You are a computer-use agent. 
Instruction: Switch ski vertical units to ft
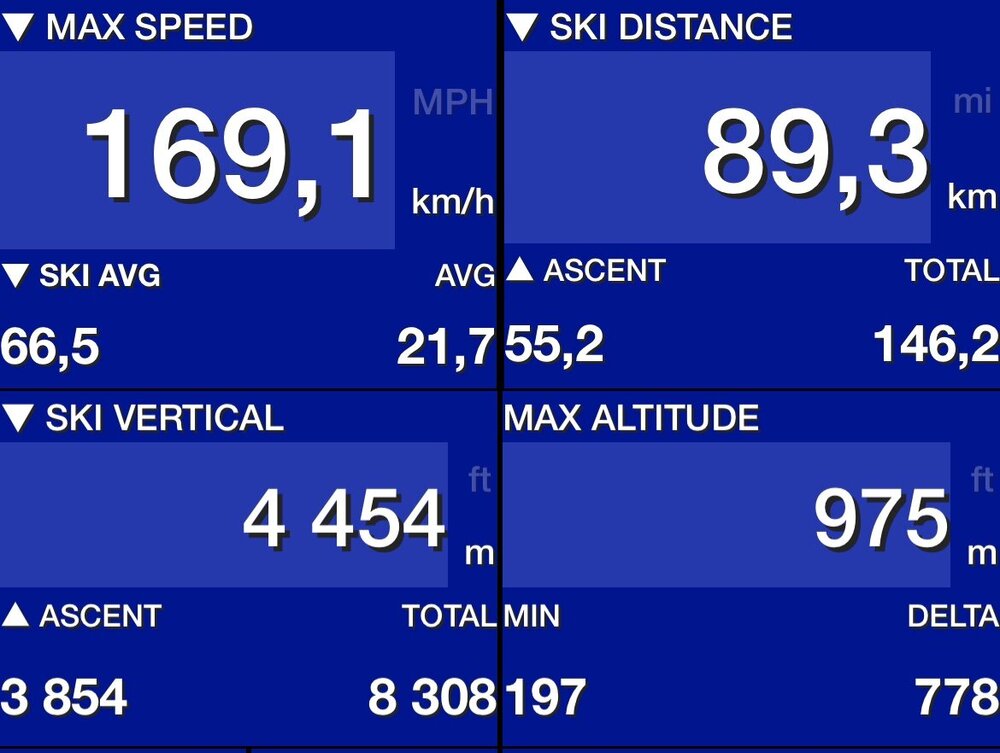point(480,480)
